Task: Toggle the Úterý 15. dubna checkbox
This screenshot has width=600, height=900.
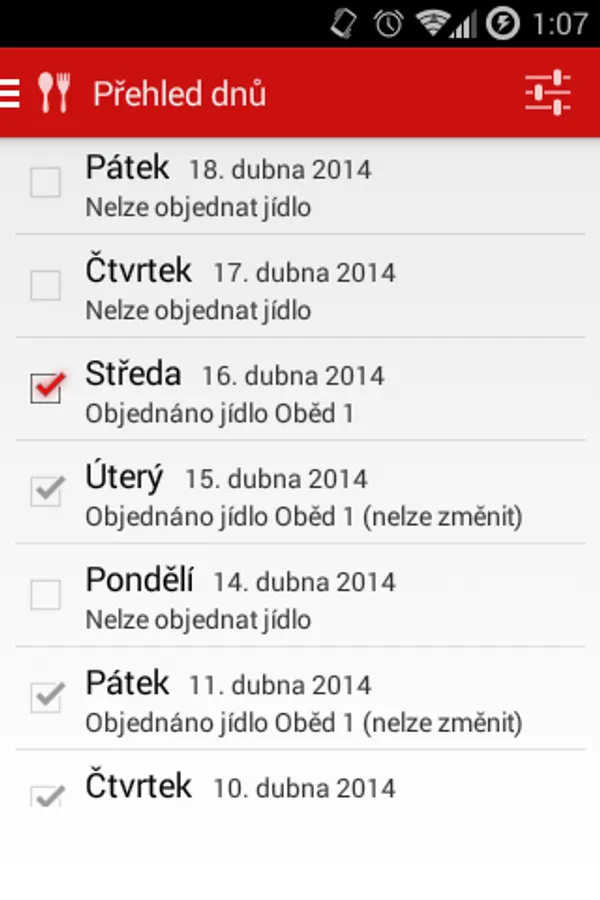Action: [x=46, y=491]
